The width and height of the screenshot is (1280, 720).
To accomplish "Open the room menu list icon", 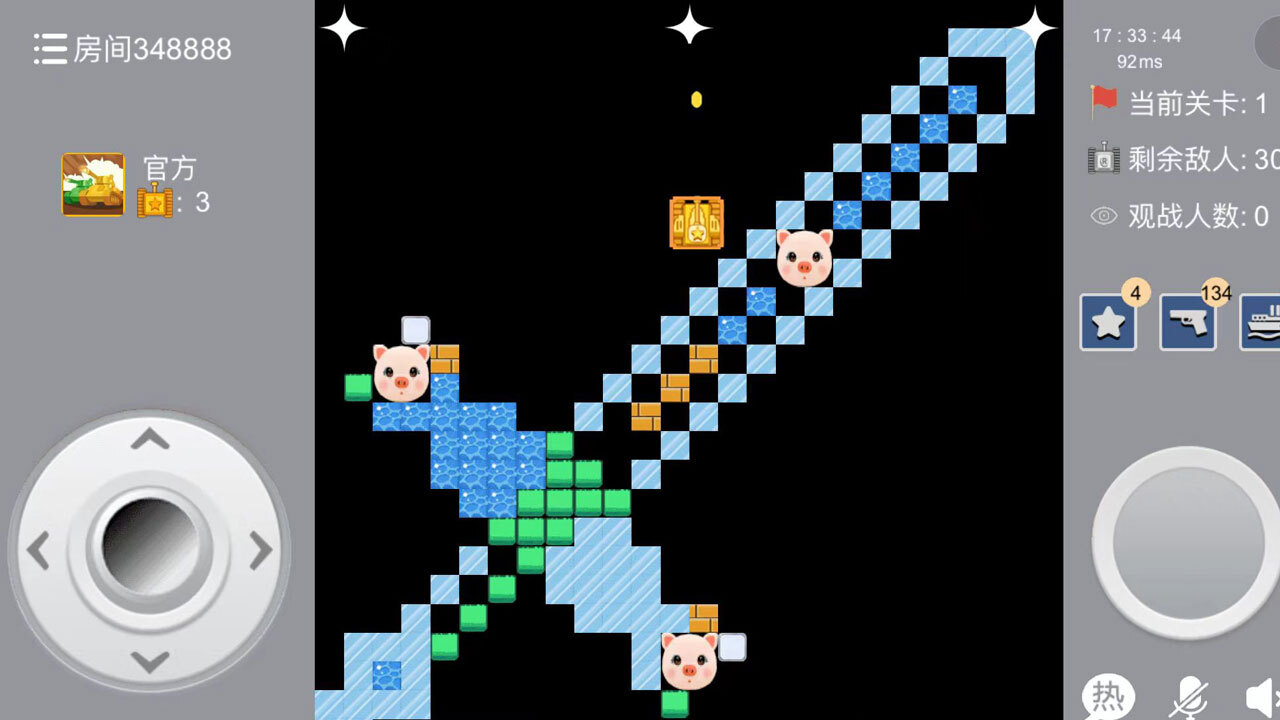I will tap(50, 49).
